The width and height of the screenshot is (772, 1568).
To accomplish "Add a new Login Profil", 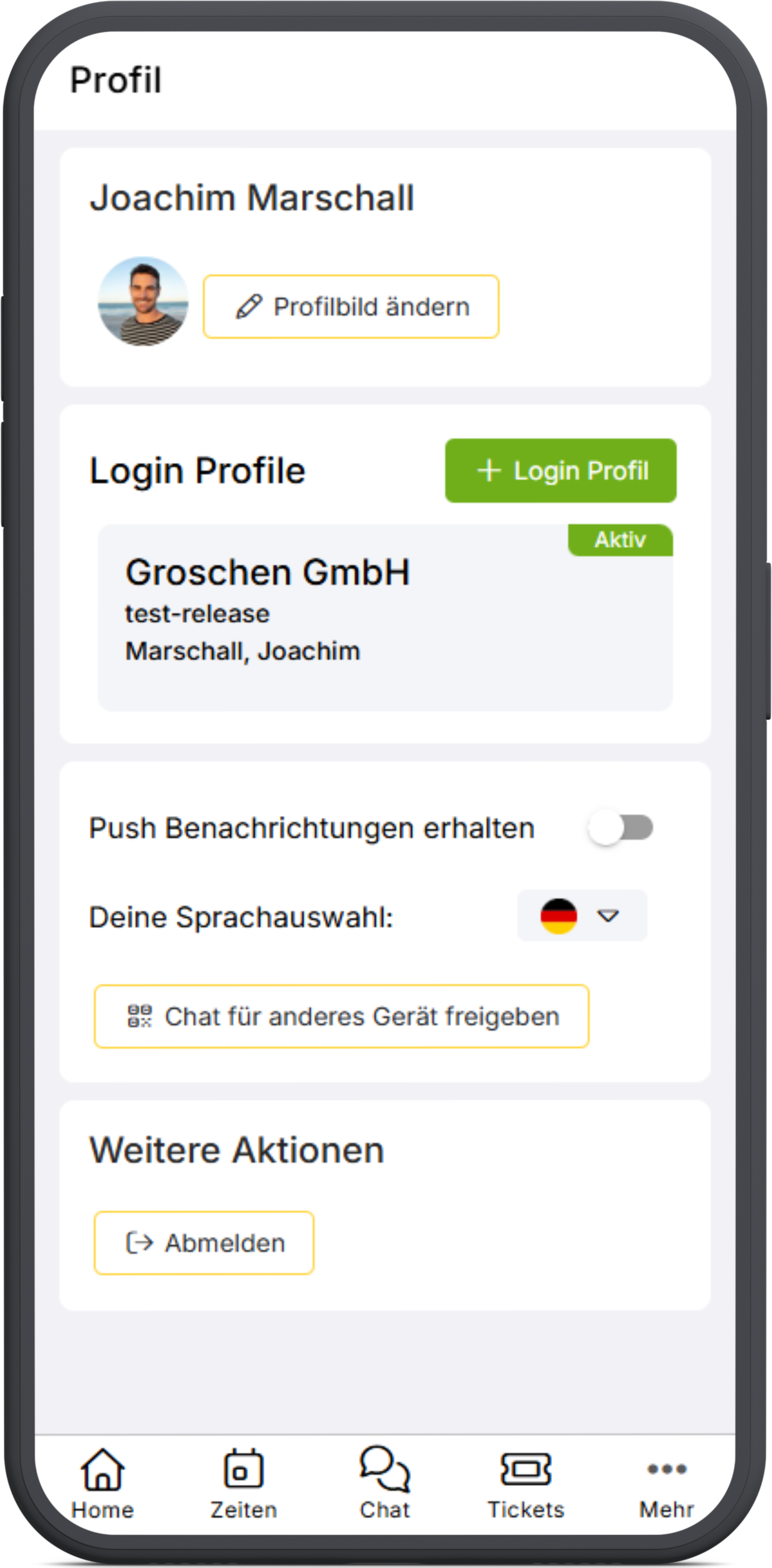I will pyautogui.click(x=560, y=470).
